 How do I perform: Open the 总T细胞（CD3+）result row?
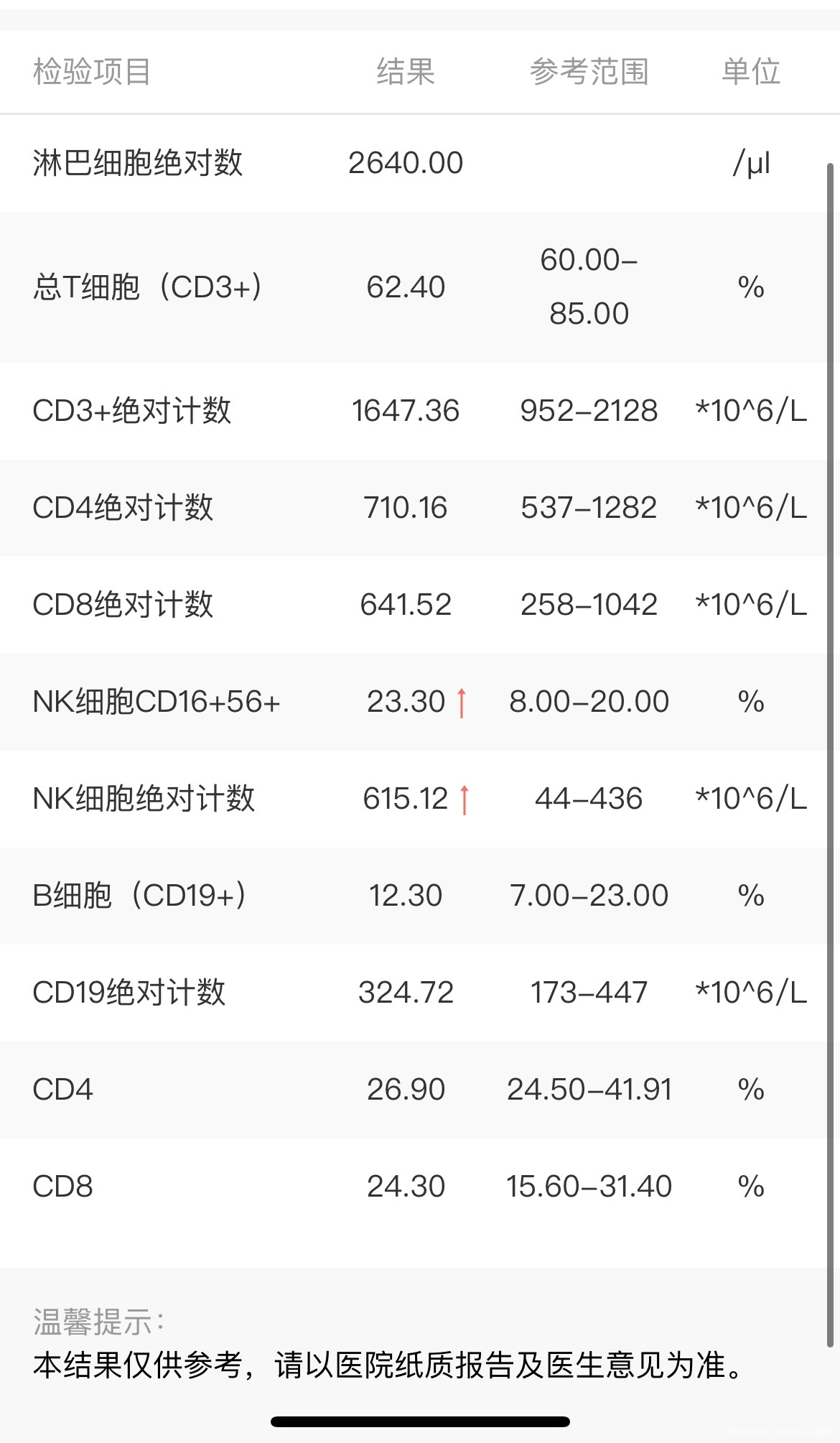point(149,287)
